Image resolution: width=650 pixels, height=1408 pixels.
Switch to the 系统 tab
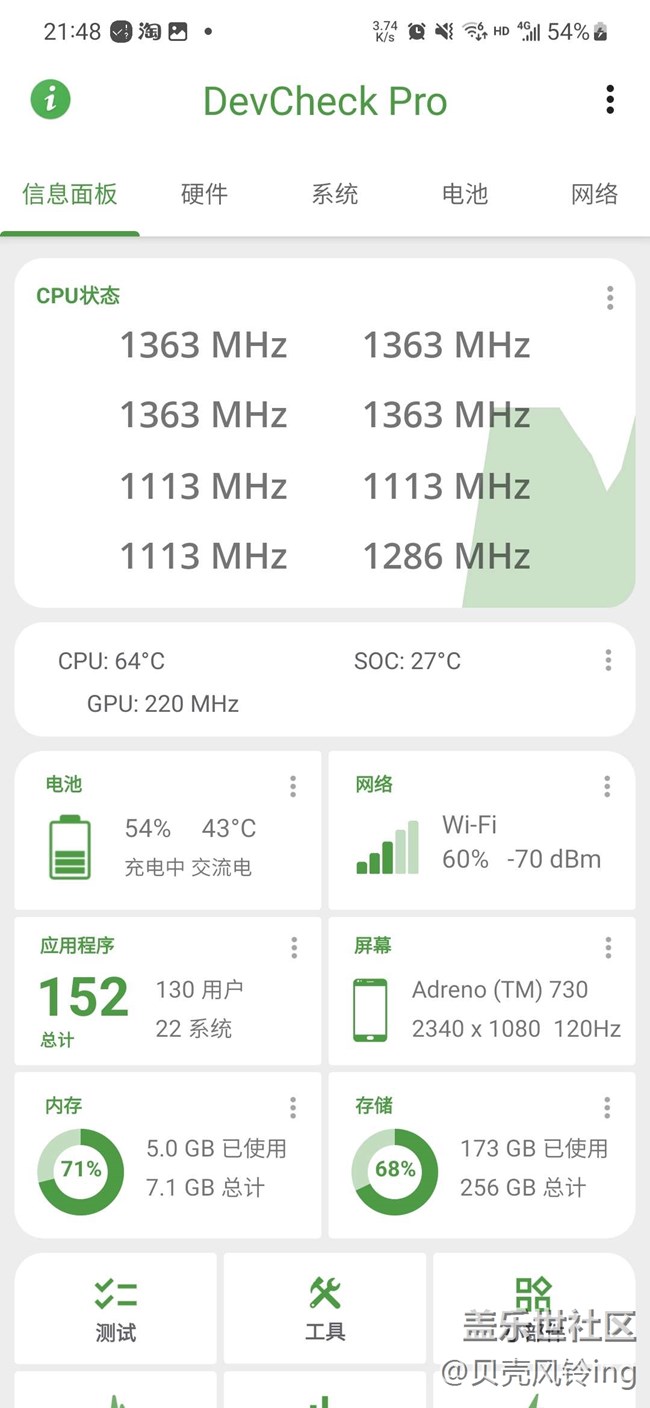[x=334, y=194]
